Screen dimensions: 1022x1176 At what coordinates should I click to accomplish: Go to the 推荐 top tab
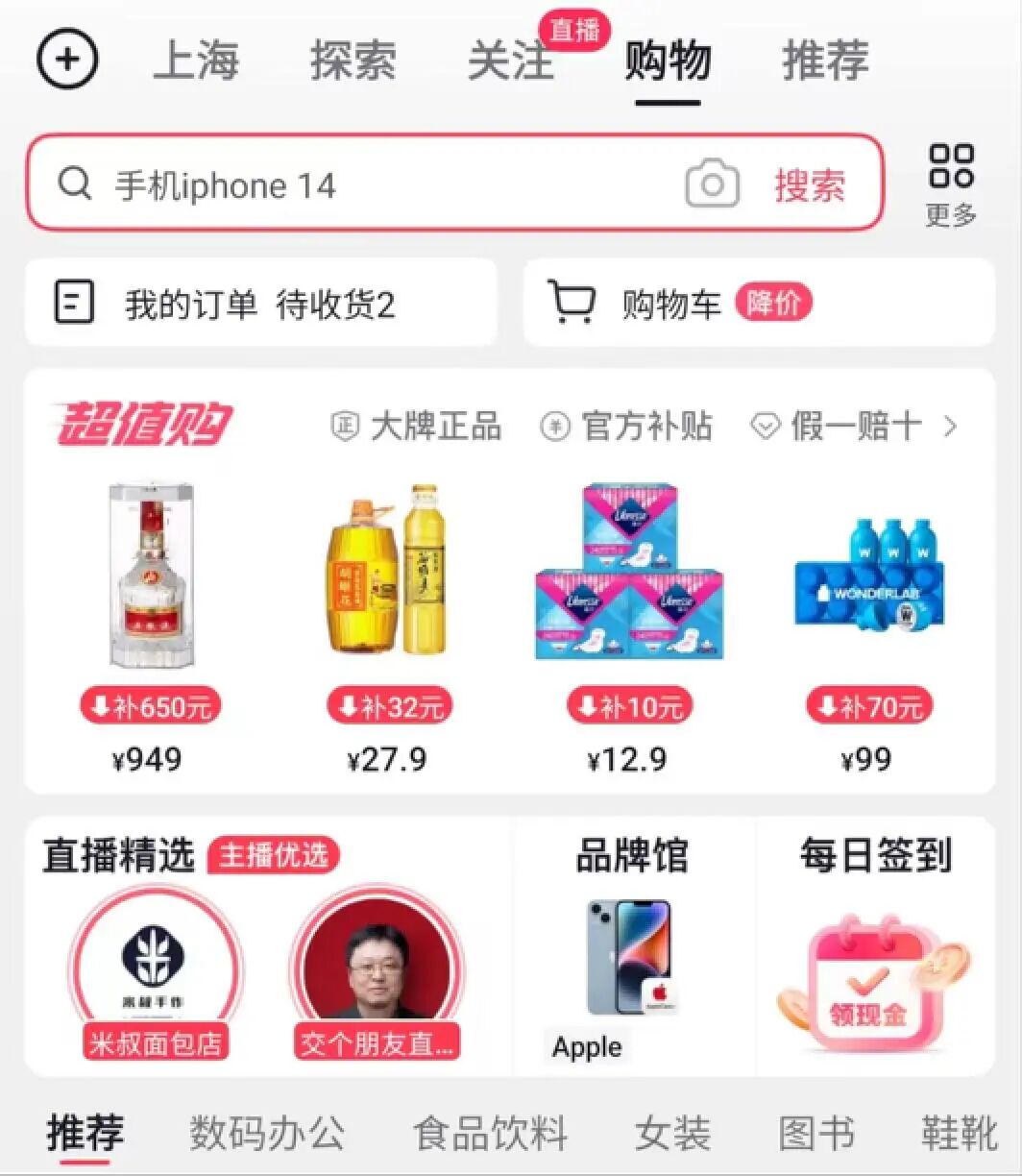(825, 60)
